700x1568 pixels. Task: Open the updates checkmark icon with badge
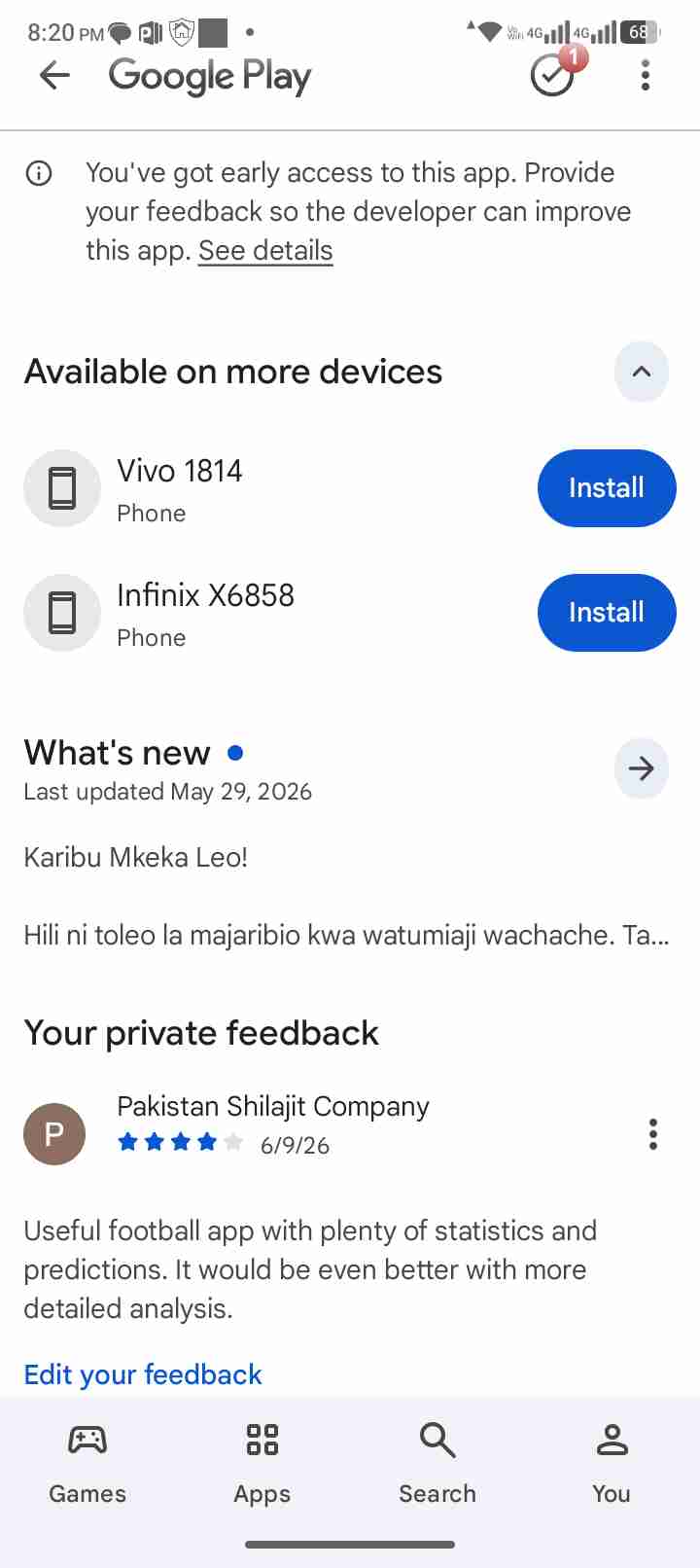coord(554,73)
